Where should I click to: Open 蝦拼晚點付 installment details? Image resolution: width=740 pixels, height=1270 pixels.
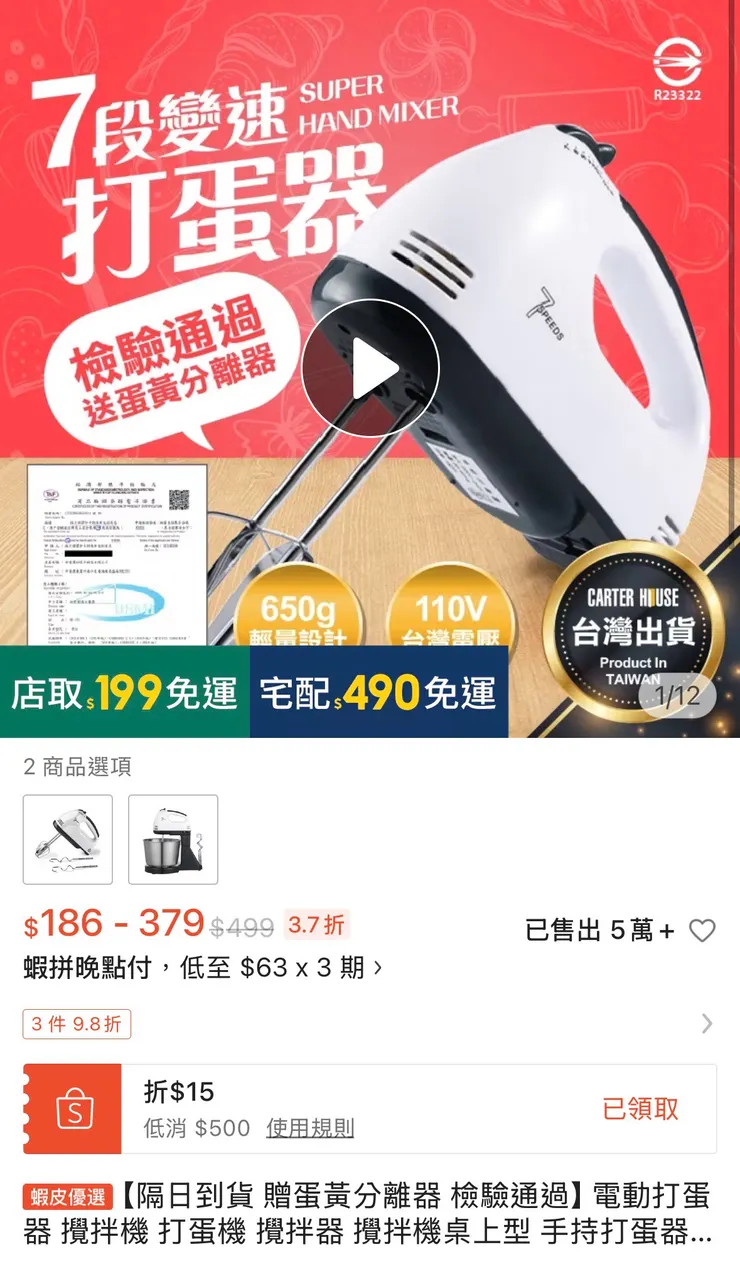click(202, 968)
